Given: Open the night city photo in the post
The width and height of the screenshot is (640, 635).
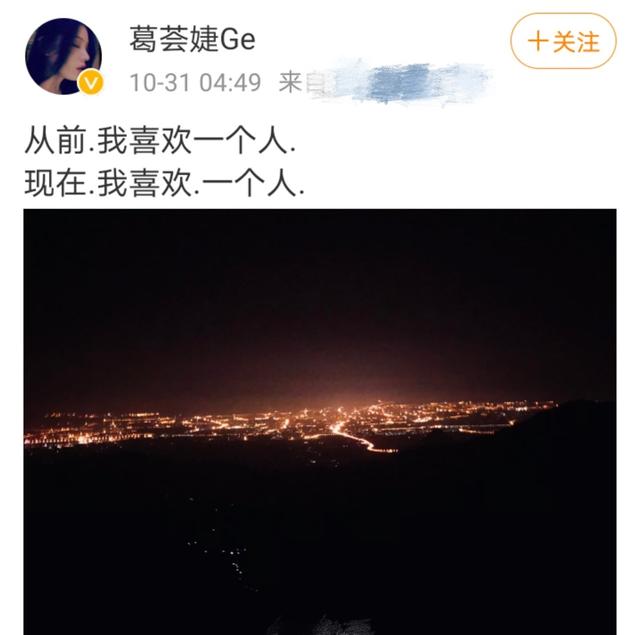Looking at the screenshot, I should pos(320,420).
